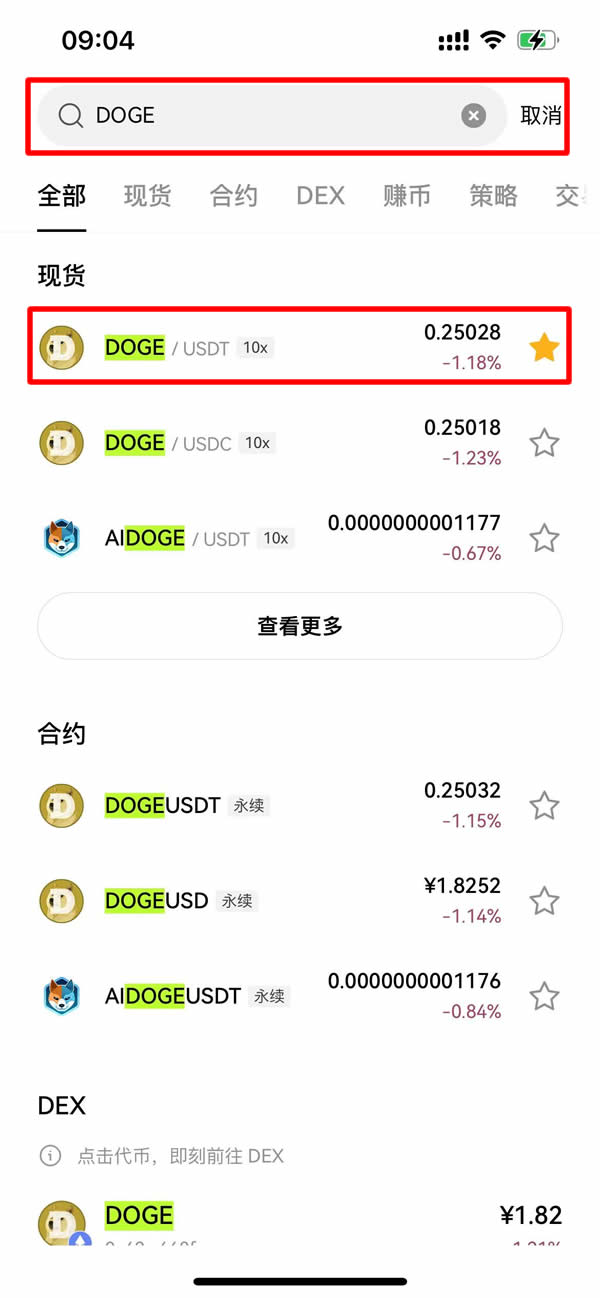Favorite the AIDOGEUSDT perpetual contract

coord(544,996)
